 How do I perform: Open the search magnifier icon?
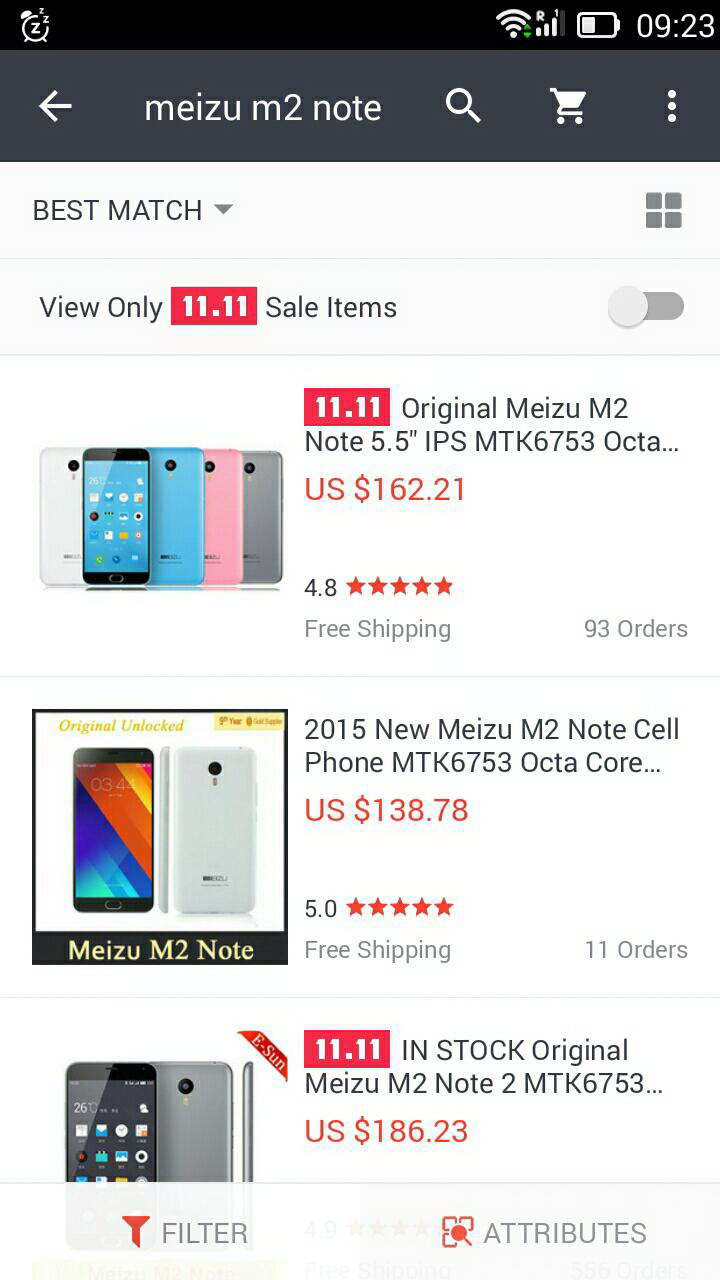[463, 105]
